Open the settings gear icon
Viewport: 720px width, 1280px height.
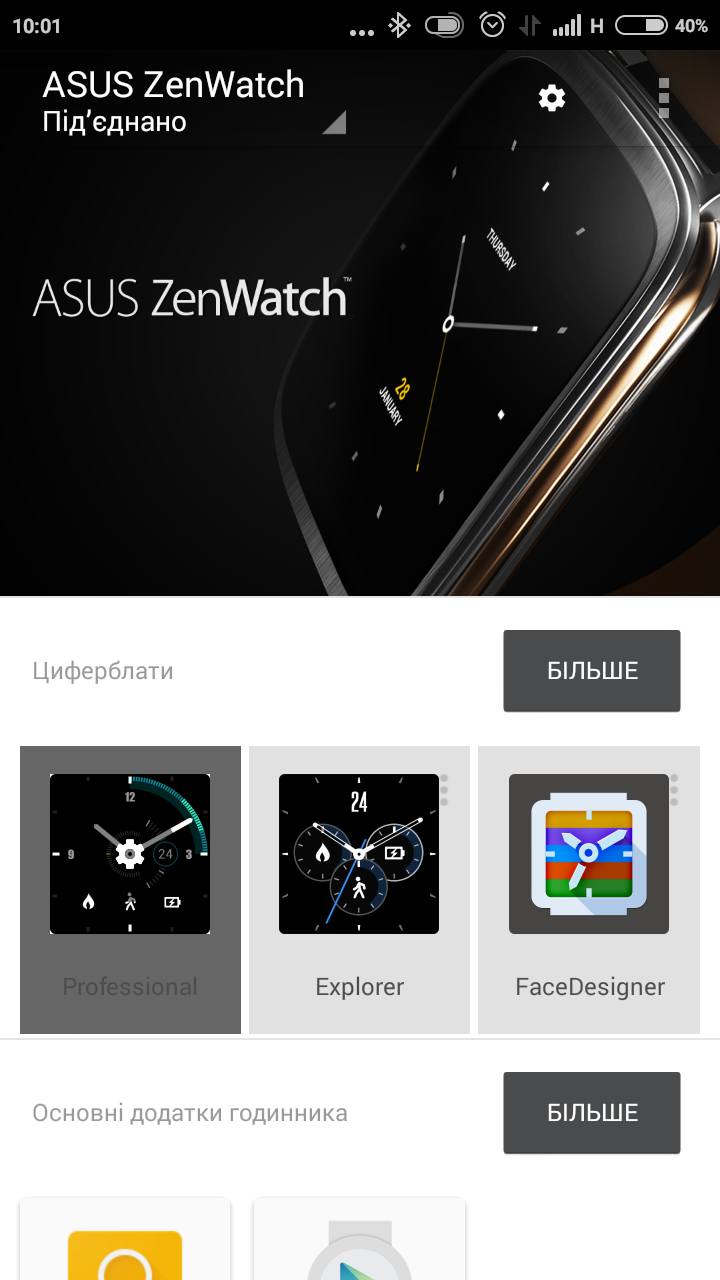552,98
